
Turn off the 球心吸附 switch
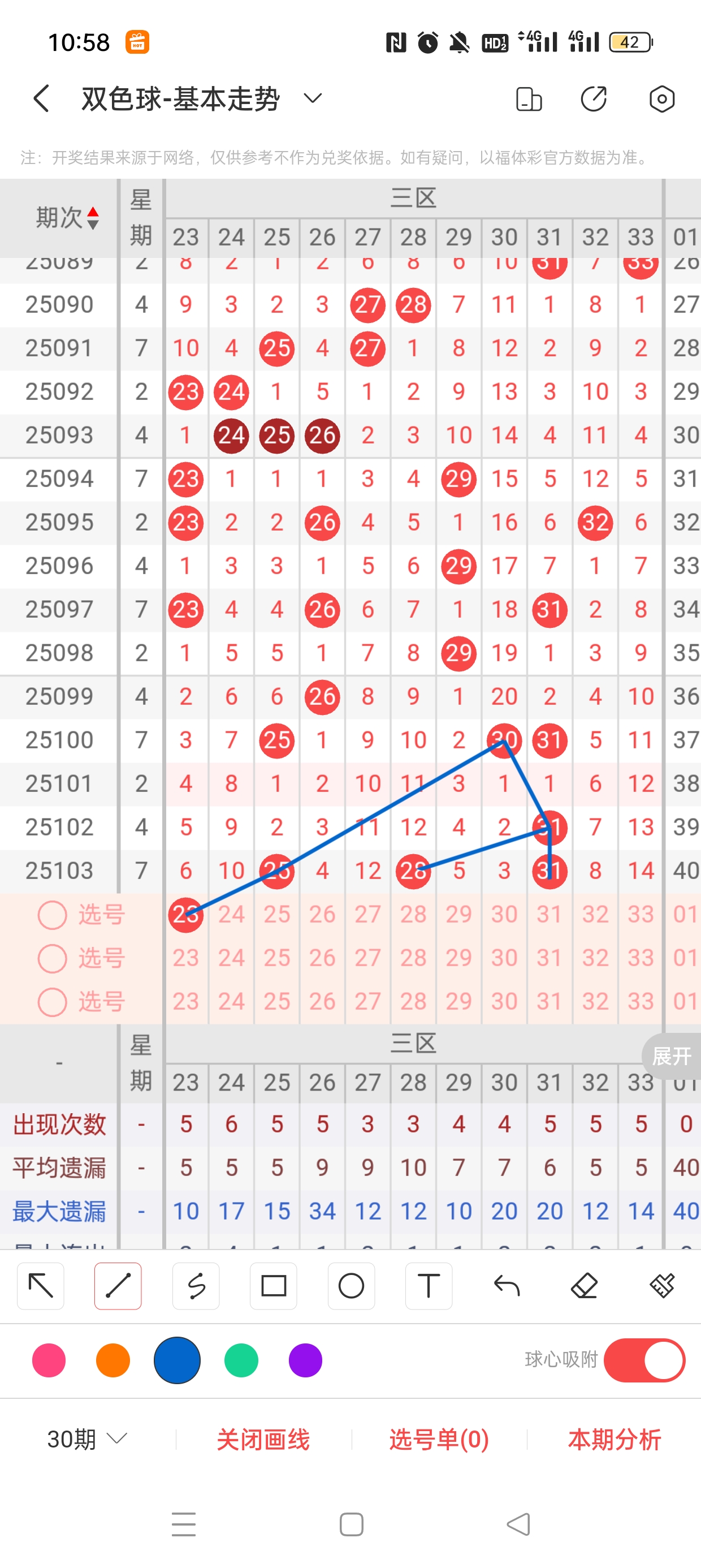(644, 1360)
